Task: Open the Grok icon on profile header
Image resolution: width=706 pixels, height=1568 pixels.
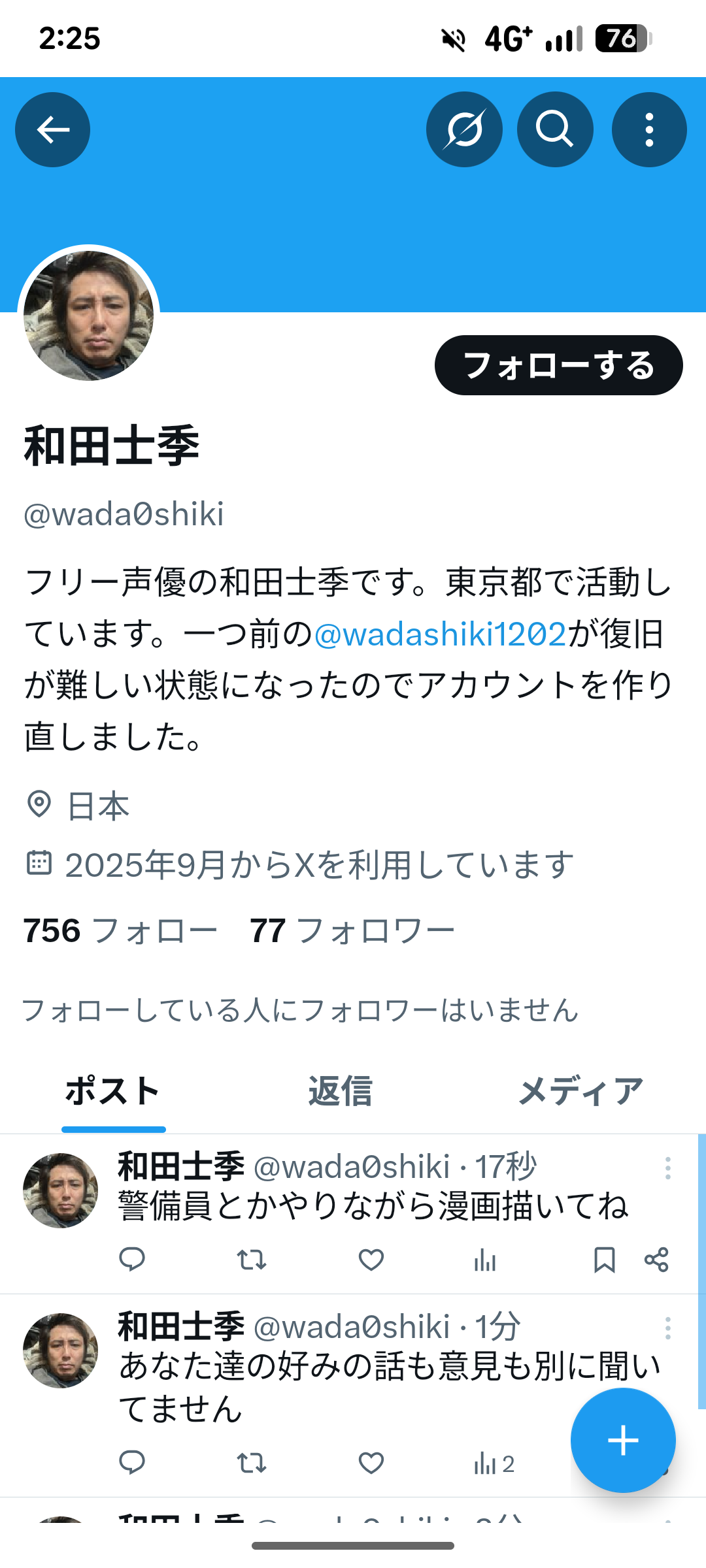Action: tap(464, 129)
